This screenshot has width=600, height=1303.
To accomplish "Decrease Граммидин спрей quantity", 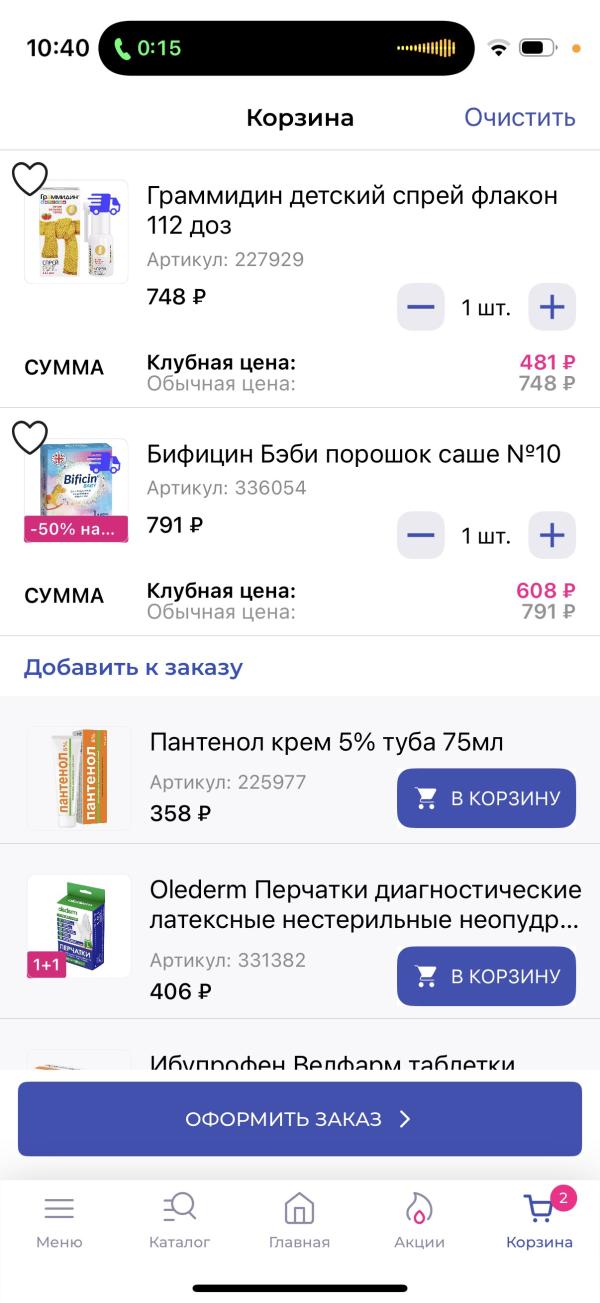I will tap(421, 307).
